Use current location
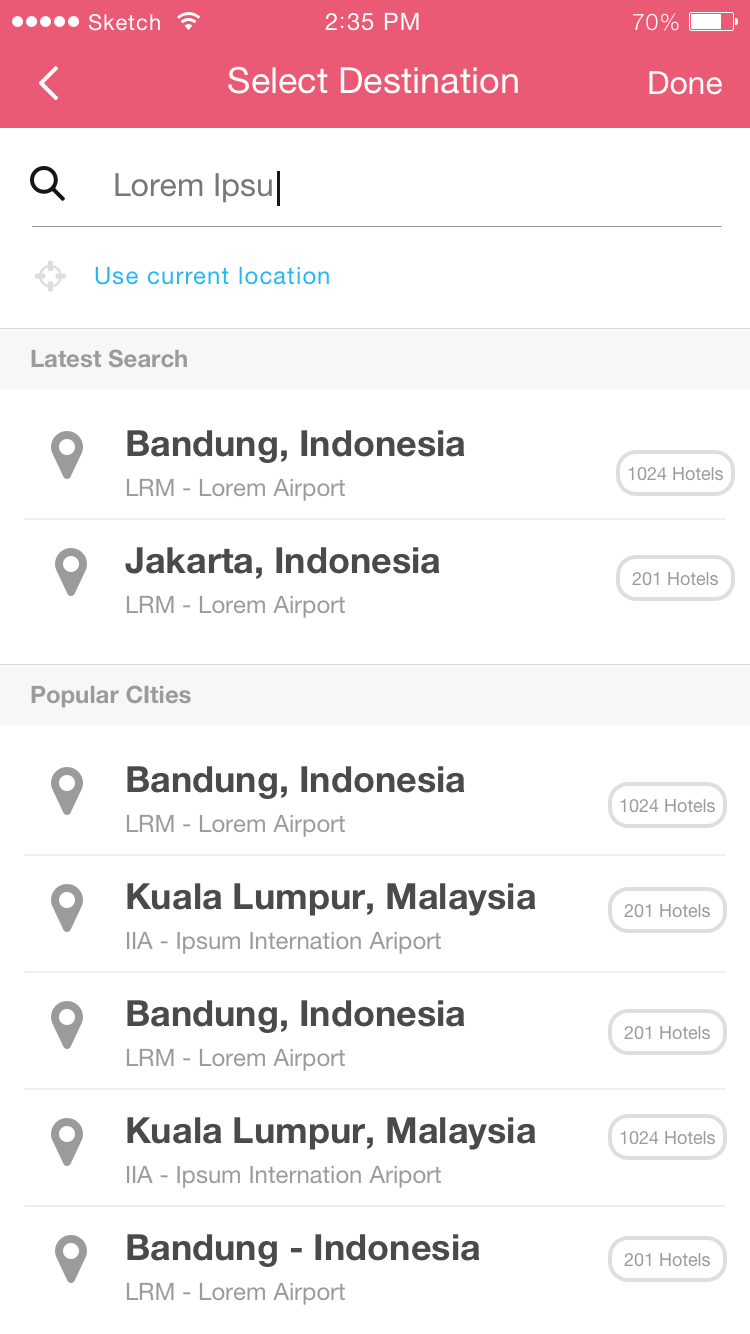 [212, 276]
